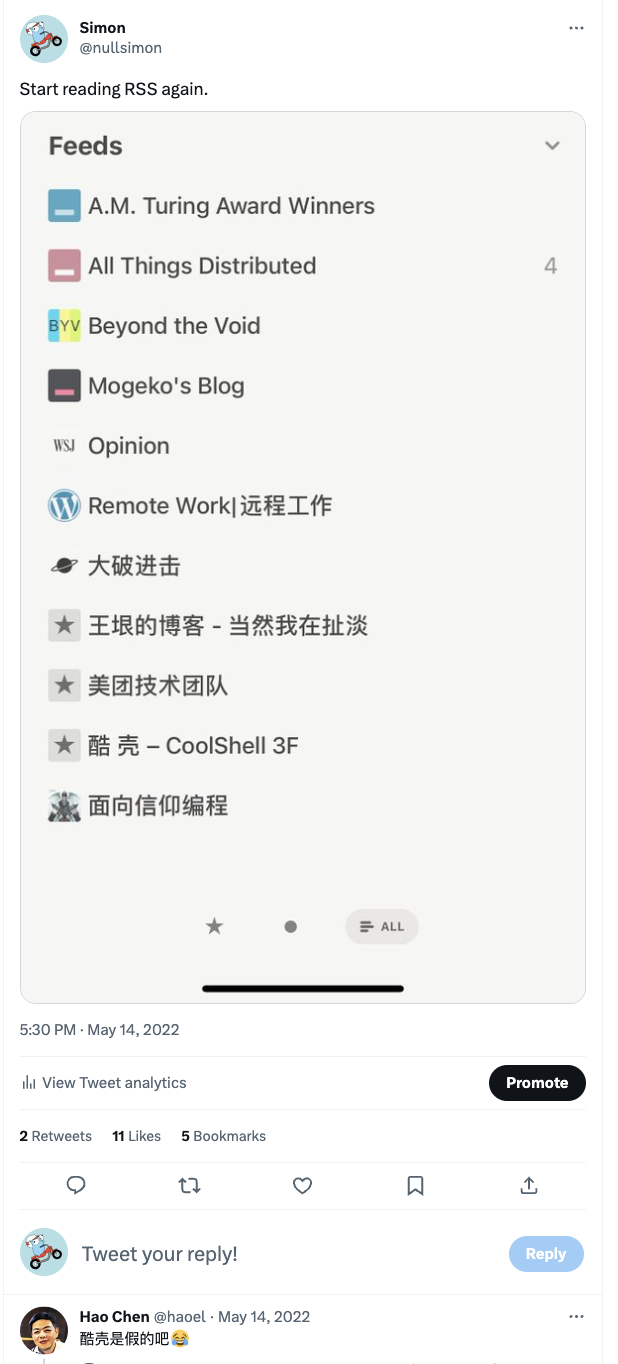Open overflow menu on Hao Chen's reply
This screenshot has height=1364, width=618.
(x=576, y=1316)
